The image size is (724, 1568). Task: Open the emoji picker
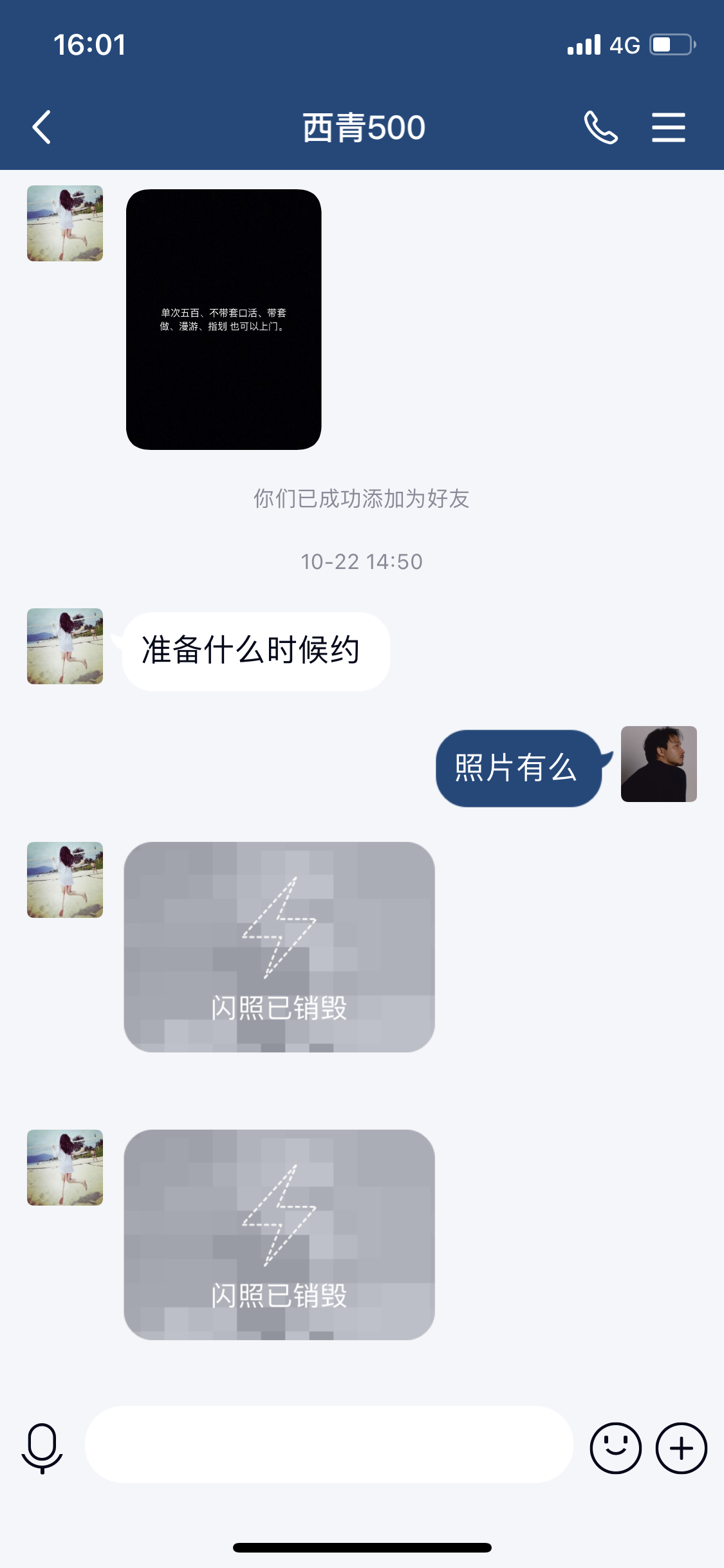(615, 1448)
